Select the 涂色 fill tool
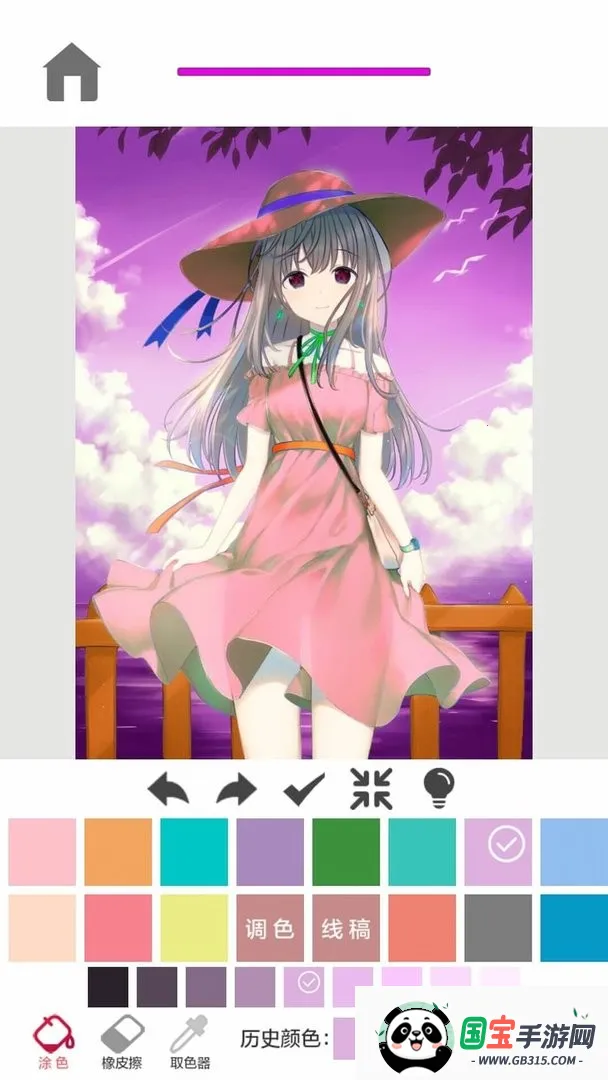 [x=53, y=1042]
